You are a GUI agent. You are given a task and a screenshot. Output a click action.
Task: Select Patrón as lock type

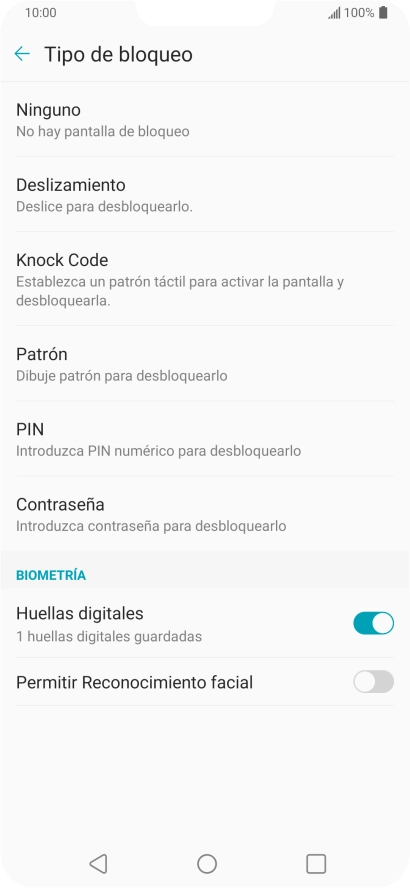click(x=205, y=364)
